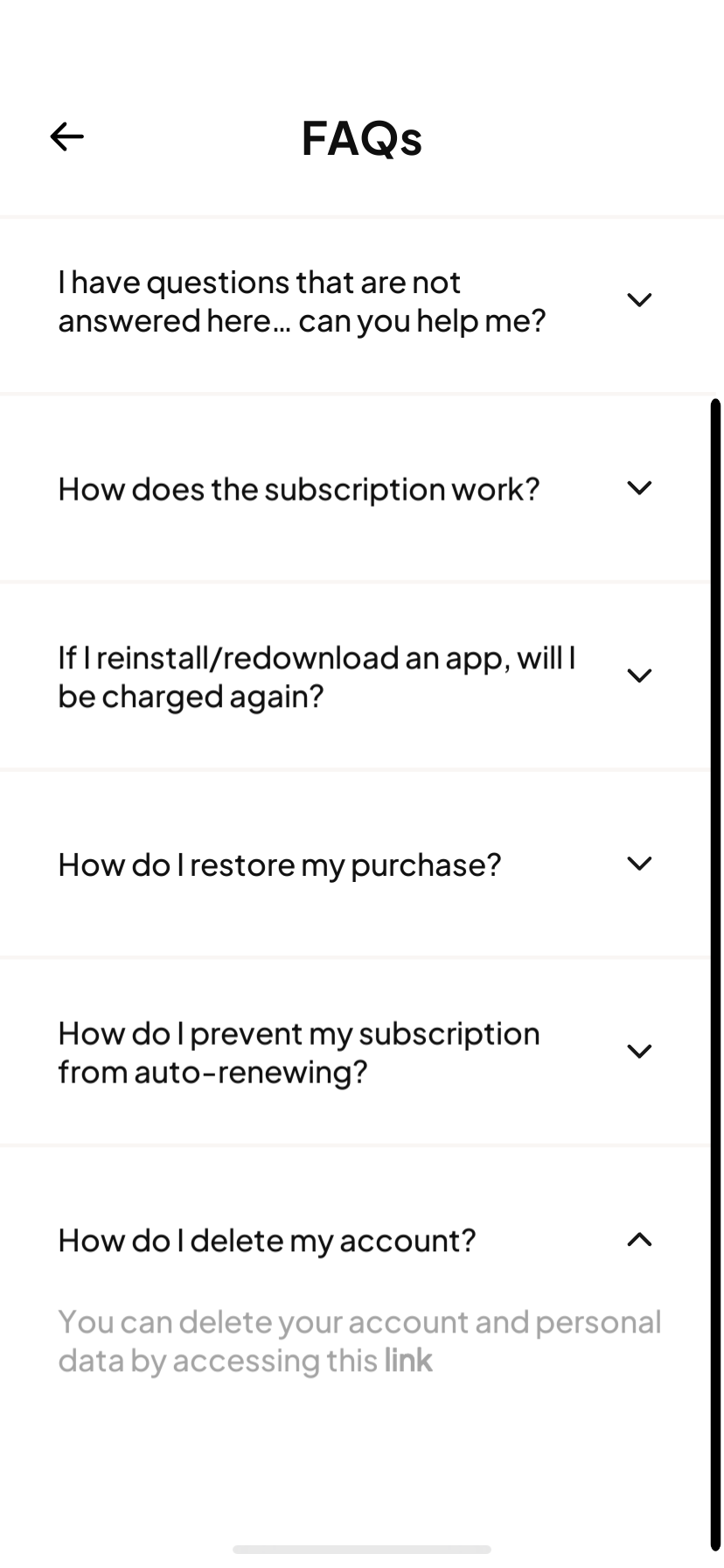Open the account deletion link
The image size is (724, 1568).
408,1361
